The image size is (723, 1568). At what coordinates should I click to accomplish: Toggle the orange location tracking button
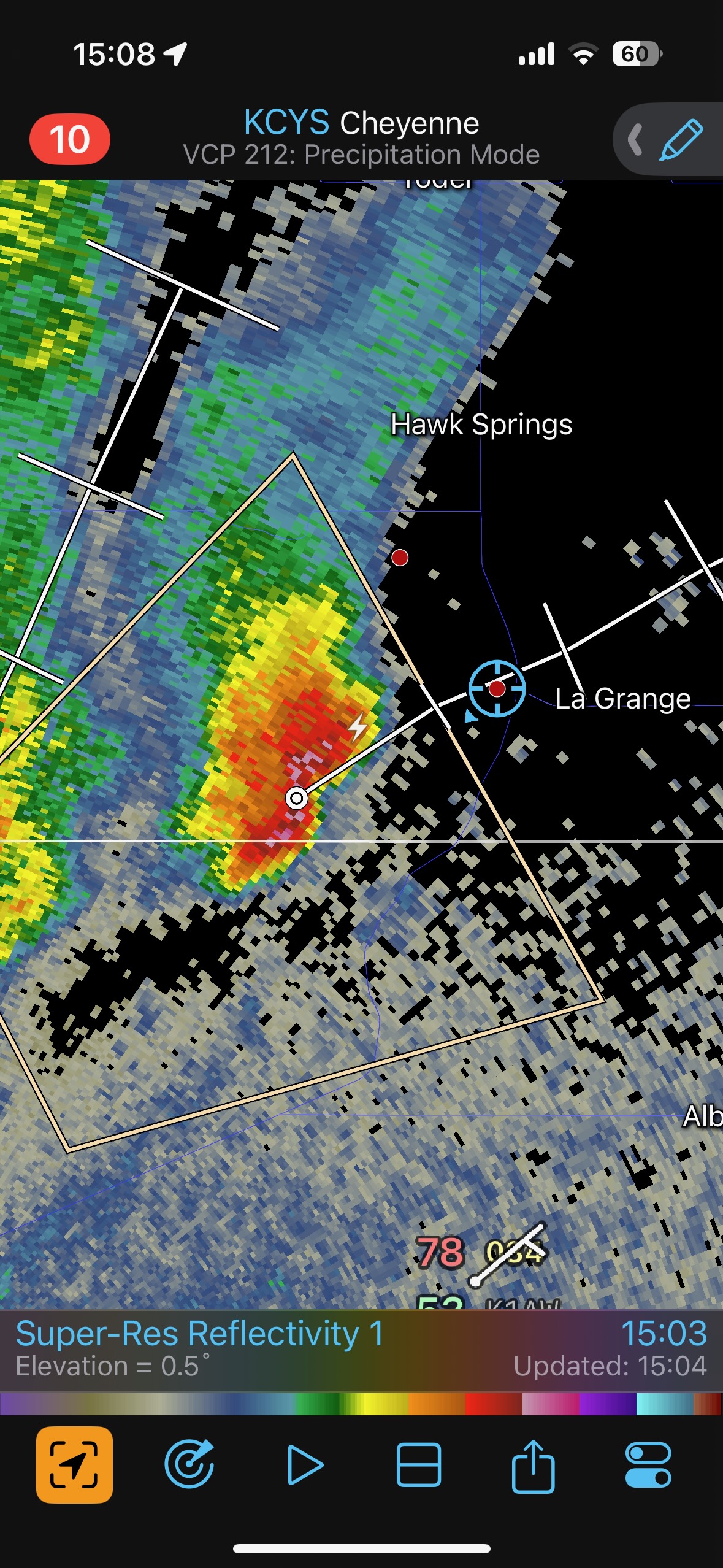pyautogui.click(x=74, y=1464)
